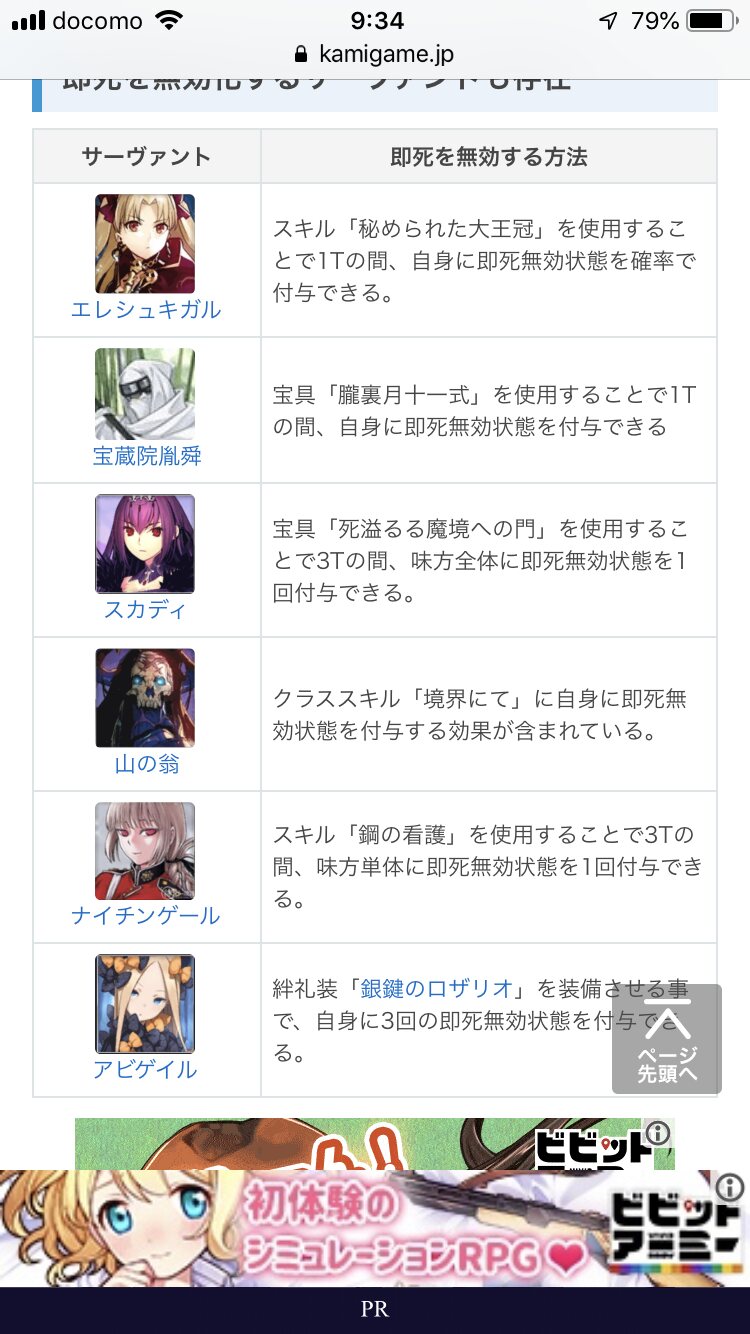The image size is (750, 1334).
Task: Open the 銀鍵のロザリオ link
Action: 437,989
